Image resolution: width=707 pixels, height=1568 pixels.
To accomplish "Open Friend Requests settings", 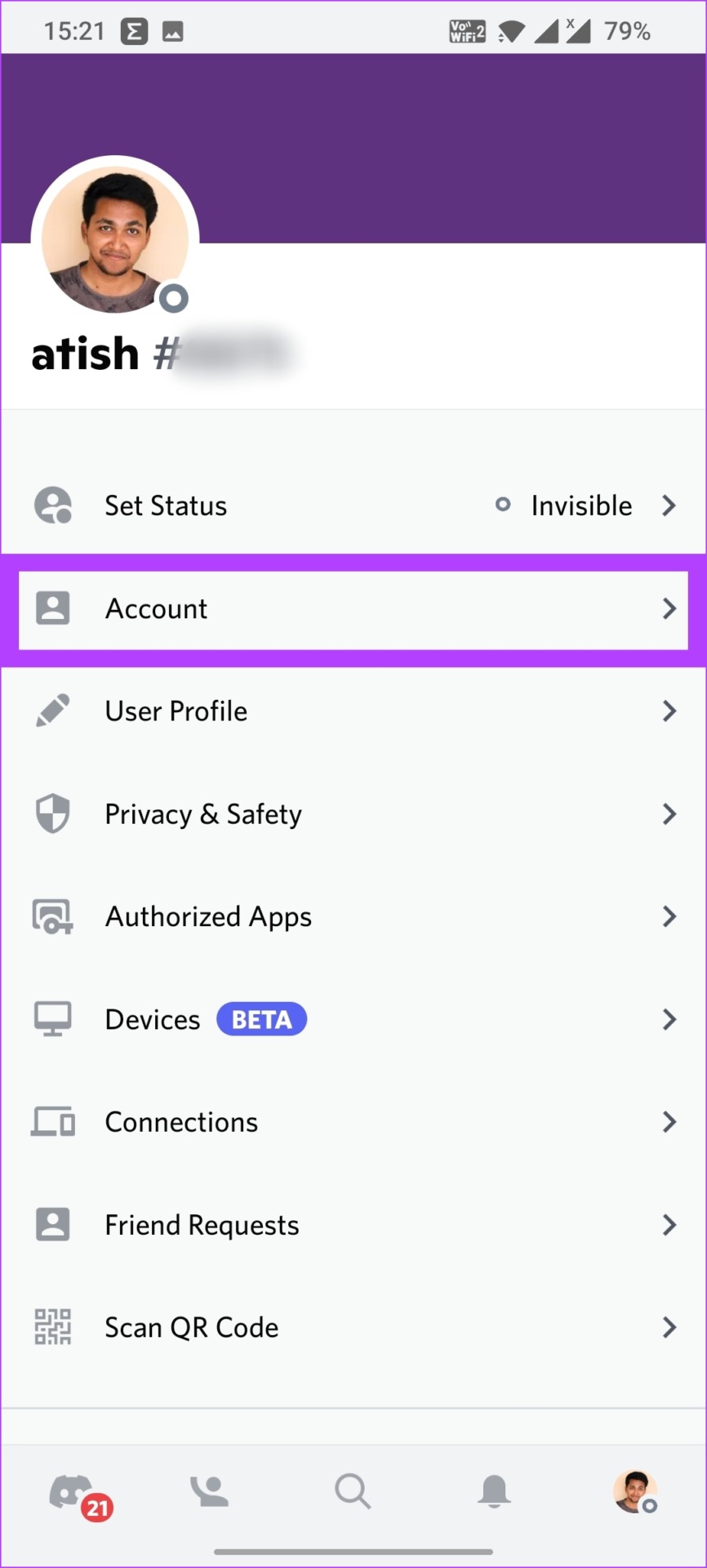I will click(x=353, y=1225).
